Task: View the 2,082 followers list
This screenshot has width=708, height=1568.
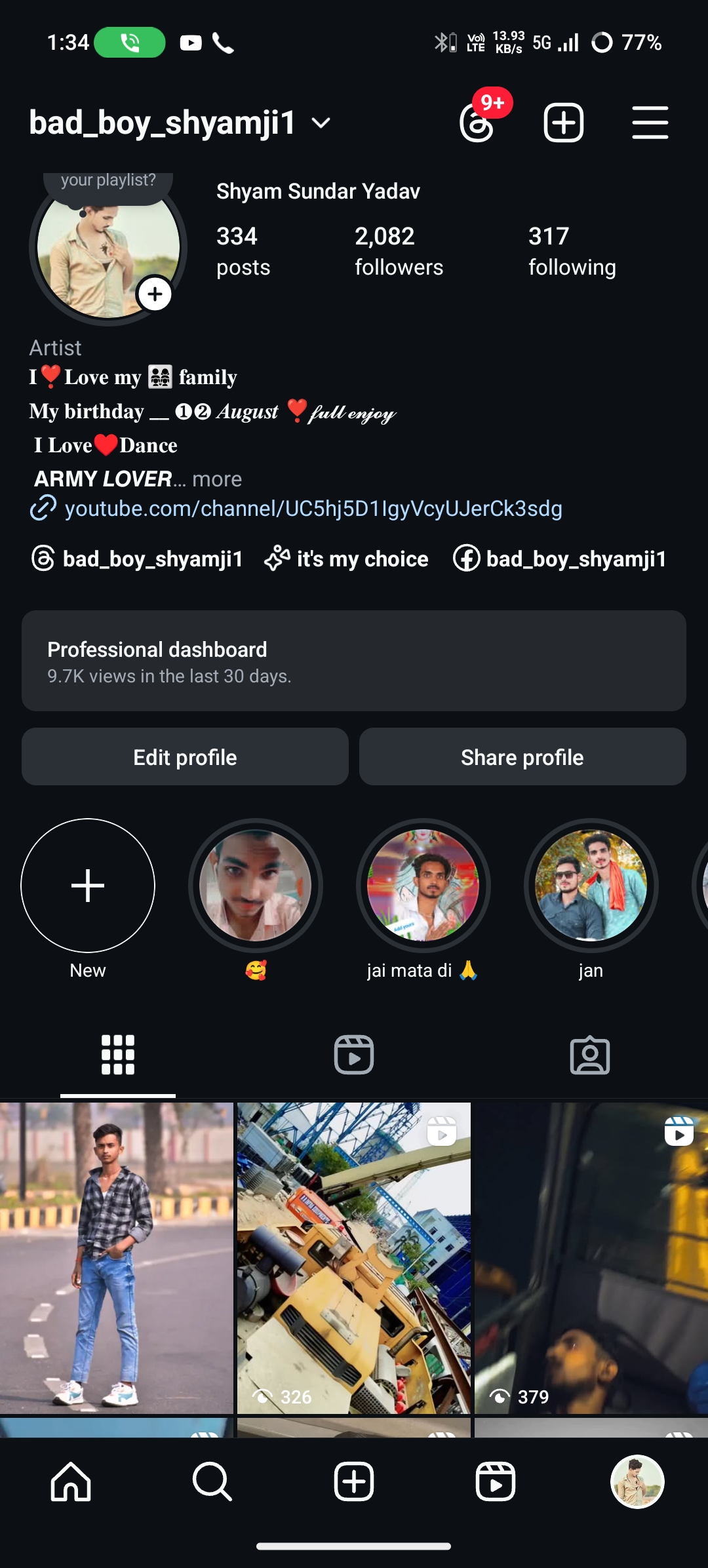Action: tap(399, 251)
